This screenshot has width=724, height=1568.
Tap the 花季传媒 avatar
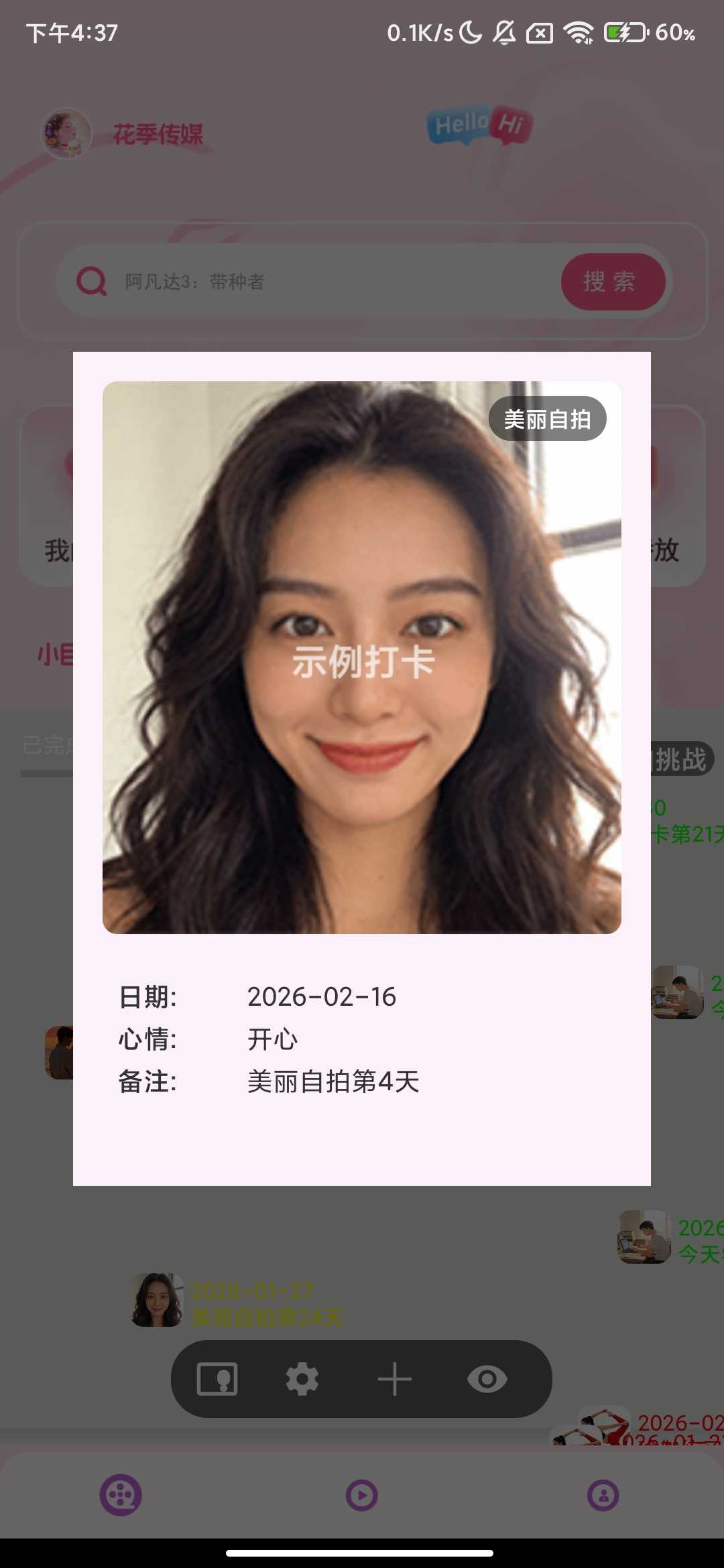pos(65,133)
